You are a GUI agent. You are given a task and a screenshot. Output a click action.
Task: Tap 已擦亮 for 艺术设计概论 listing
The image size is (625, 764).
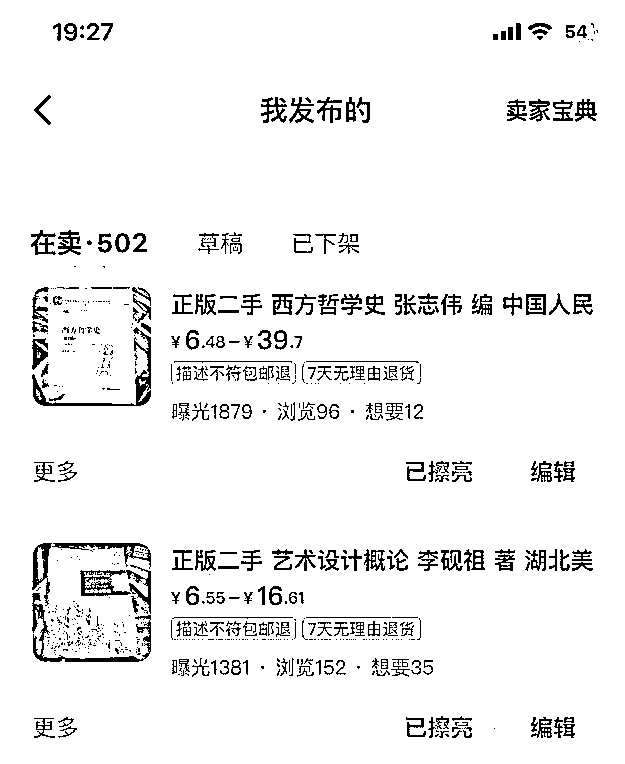[x=439, y=728]
